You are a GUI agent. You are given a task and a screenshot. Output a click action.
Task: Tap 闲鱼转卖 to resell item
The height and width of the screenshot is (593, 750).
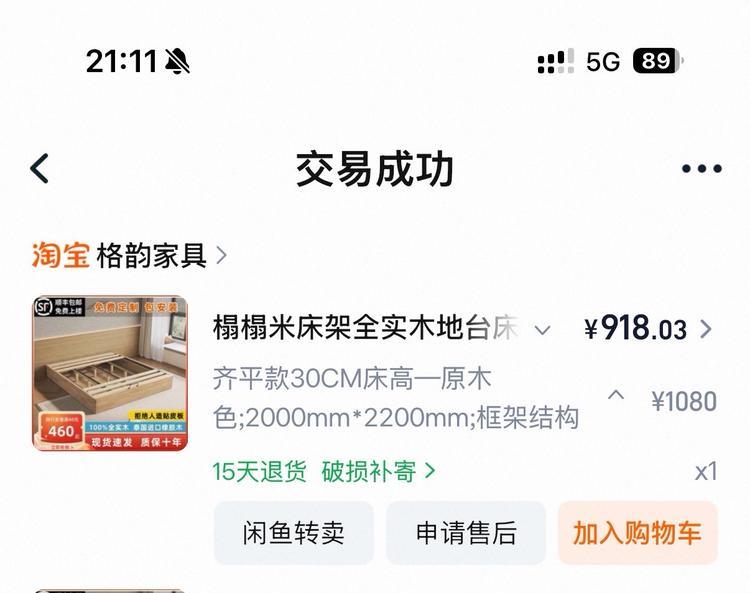pyautogui.click(x=293, y=533)
